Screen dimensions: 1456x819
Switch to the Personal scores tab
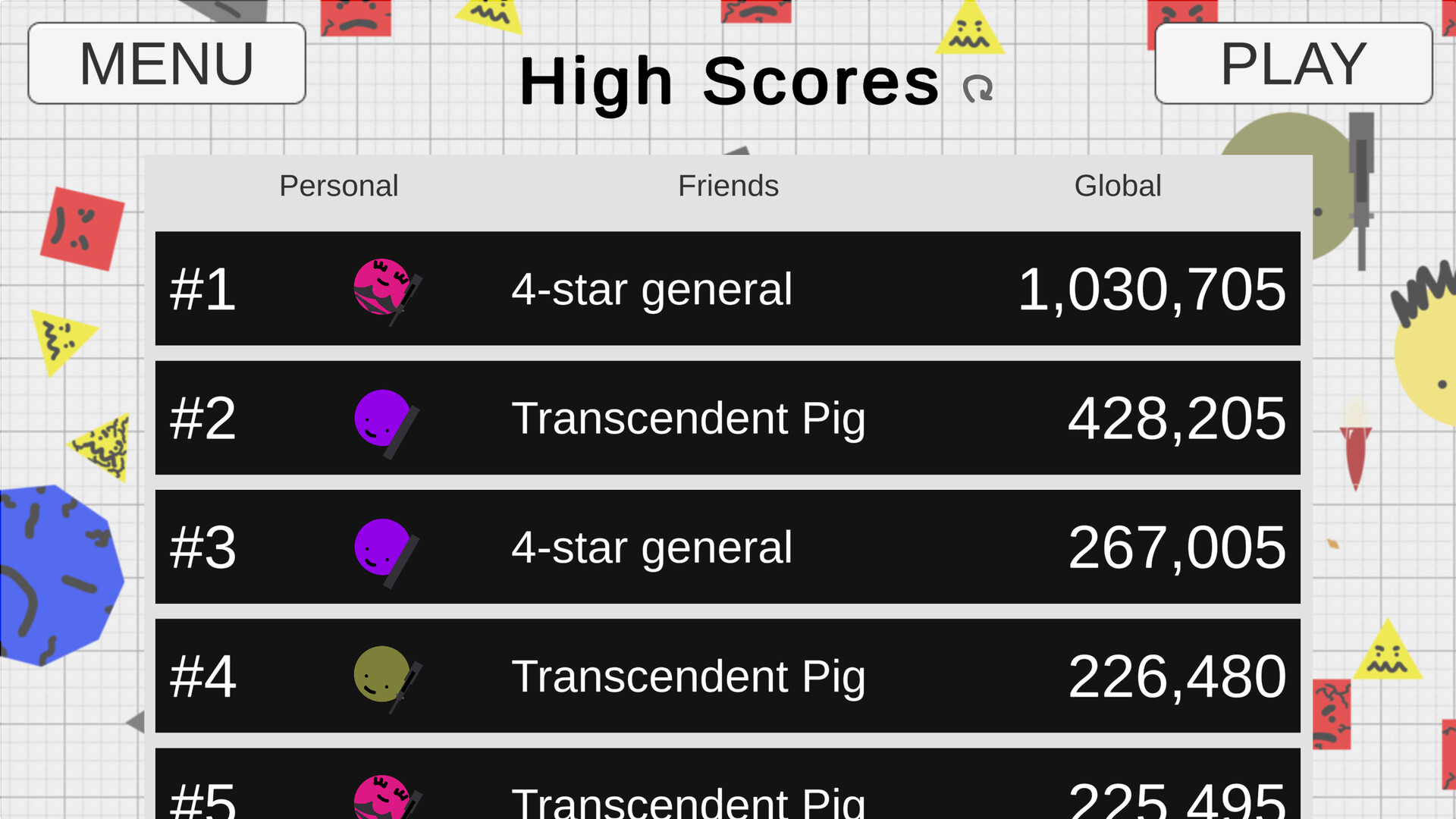click(x=338, y=186)
